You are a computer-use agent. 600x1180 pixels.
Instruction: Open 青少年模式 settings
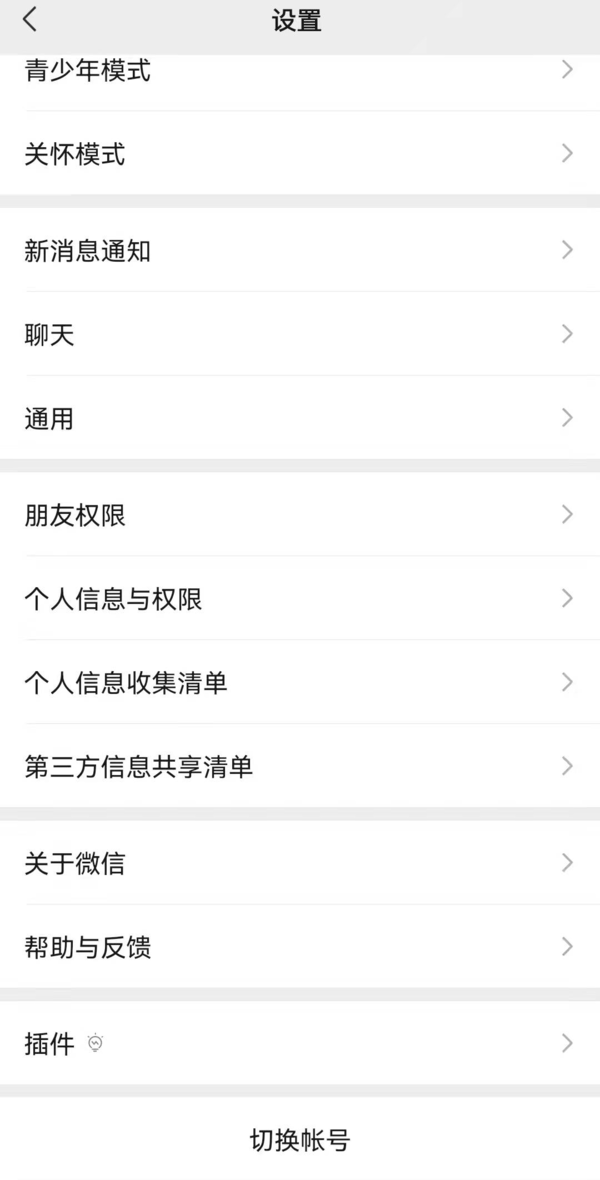(x=300, y=72)
